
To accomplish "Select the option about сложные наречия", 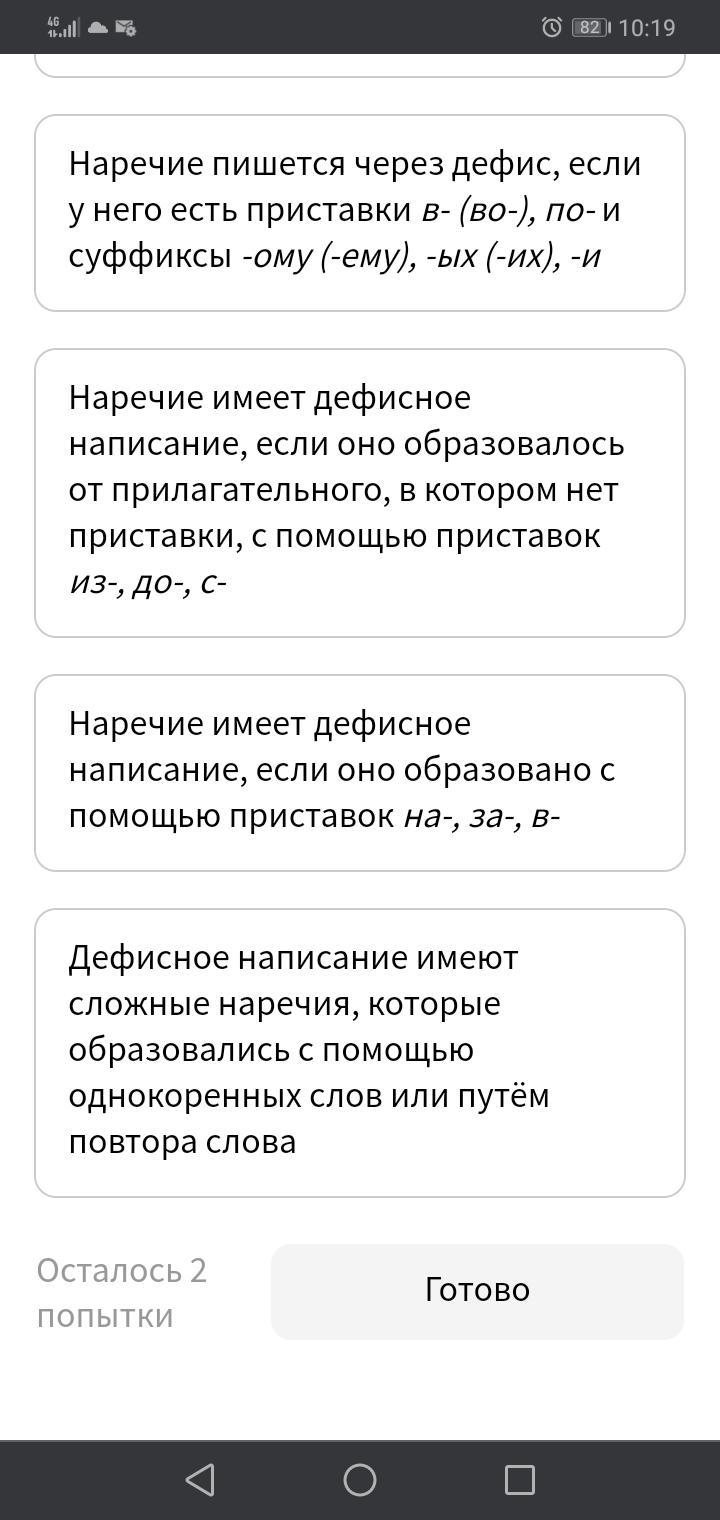I will tap(360, 1053).
